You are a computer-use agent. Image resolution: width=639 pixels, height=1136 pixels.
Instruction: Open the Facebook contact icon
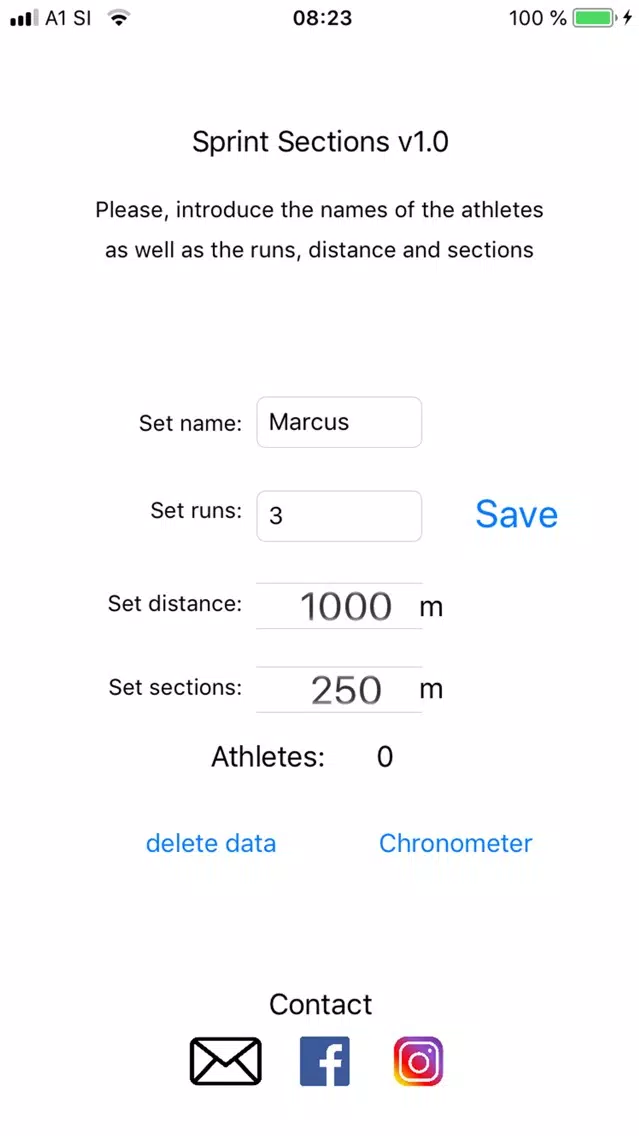tap(325, 1061)
